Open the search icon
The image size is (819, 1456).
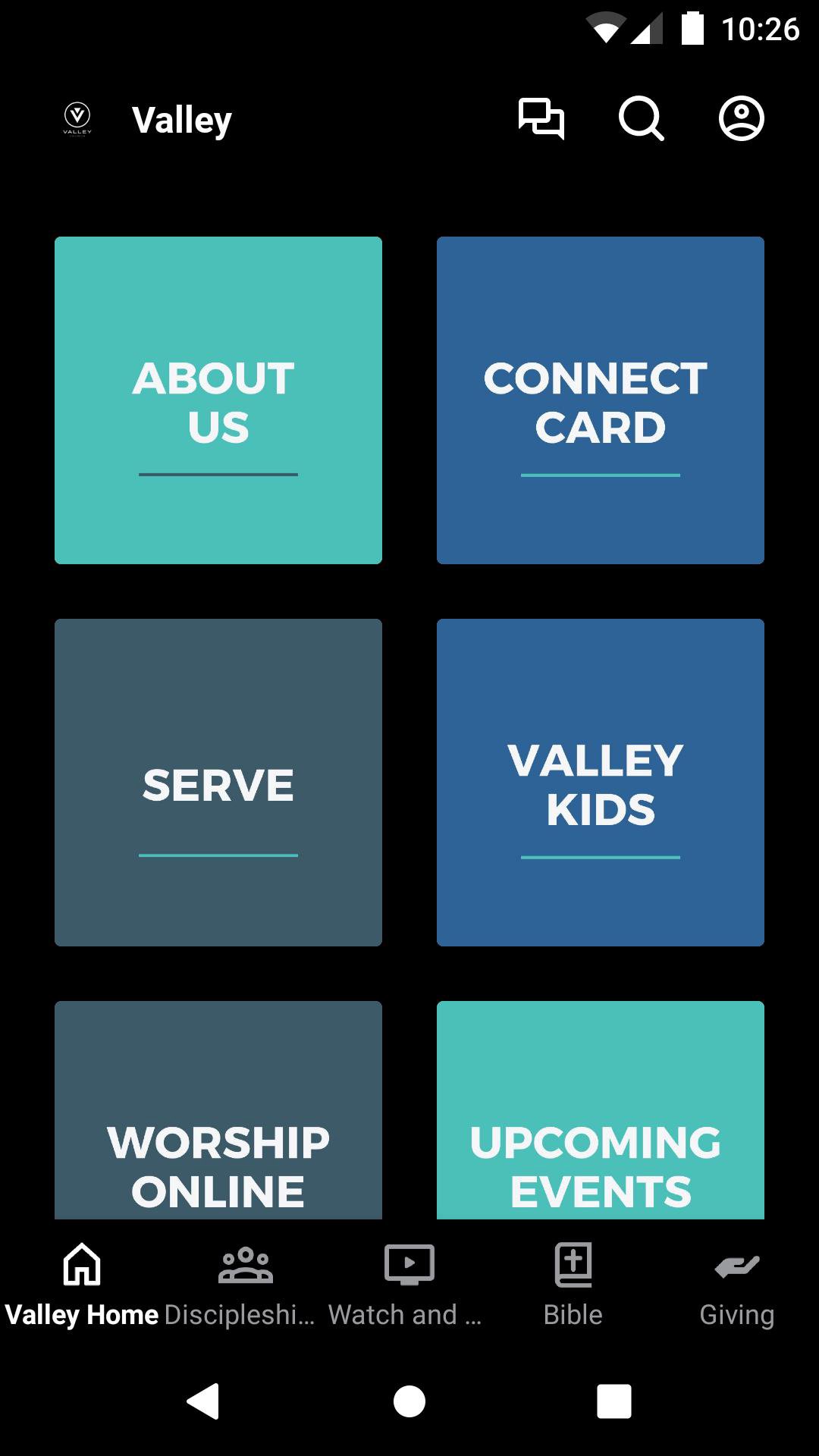641,119
